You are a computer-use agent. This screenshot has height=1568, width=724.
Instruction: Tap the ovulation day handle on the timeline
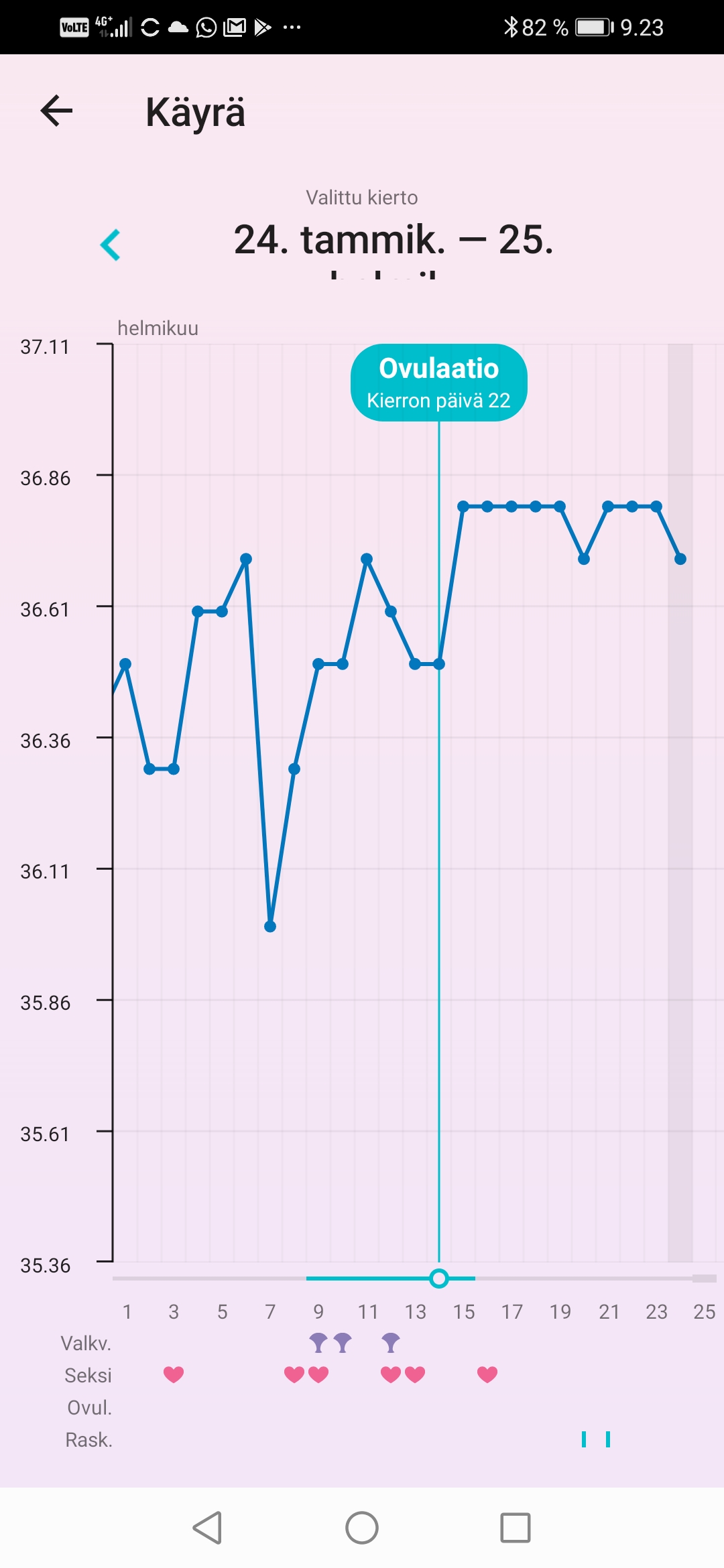point(439,1279)
